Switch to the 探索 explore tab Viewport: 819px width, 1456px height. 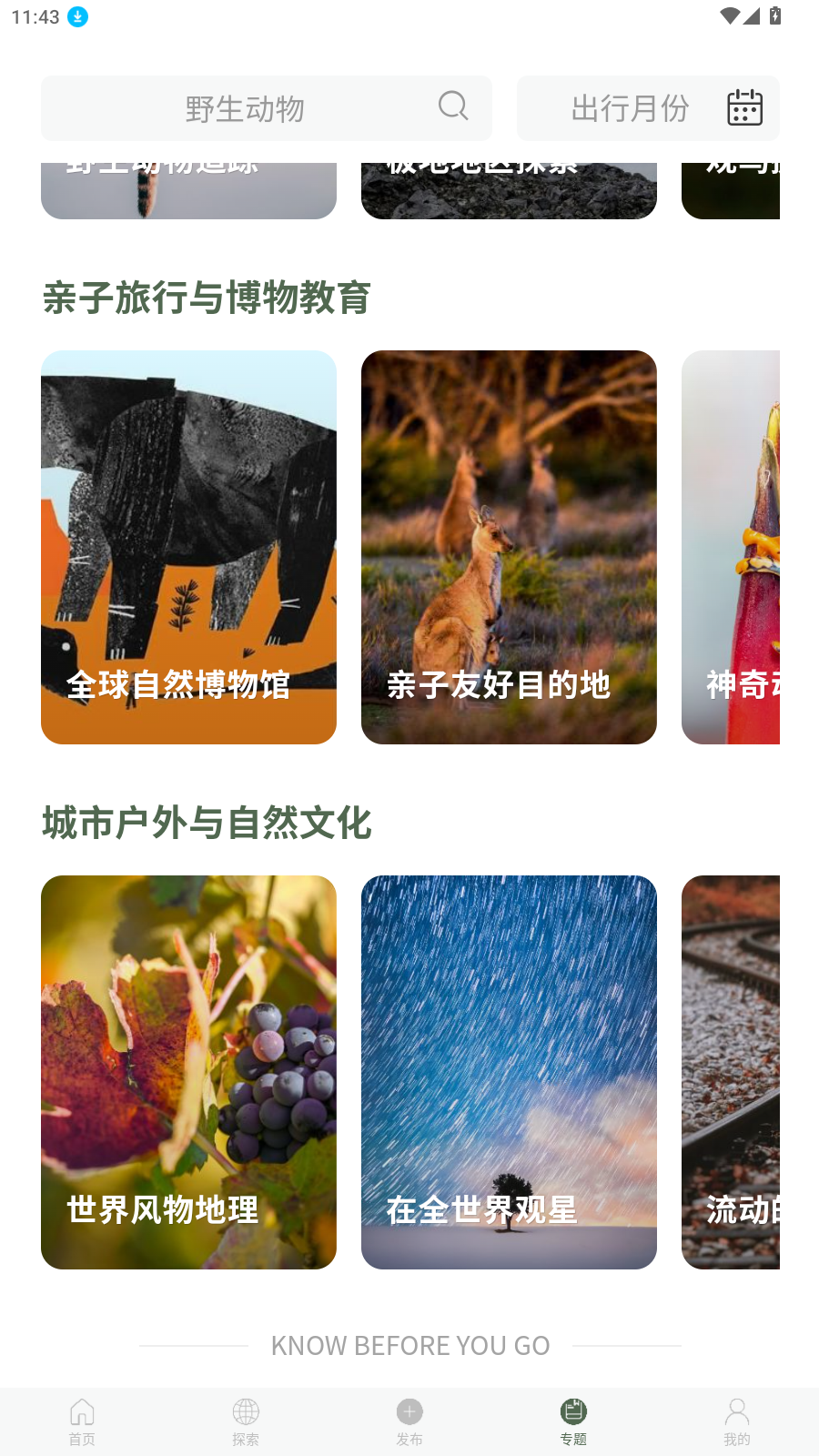tap(246, 1421)
